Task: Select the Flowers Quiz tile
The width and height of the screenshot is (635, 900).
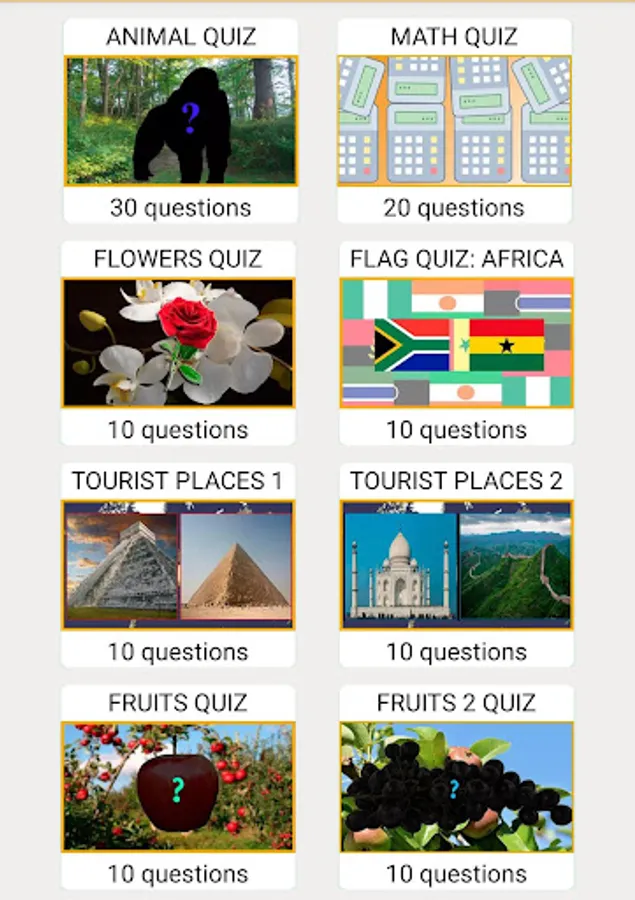Action: coord(178,343)
